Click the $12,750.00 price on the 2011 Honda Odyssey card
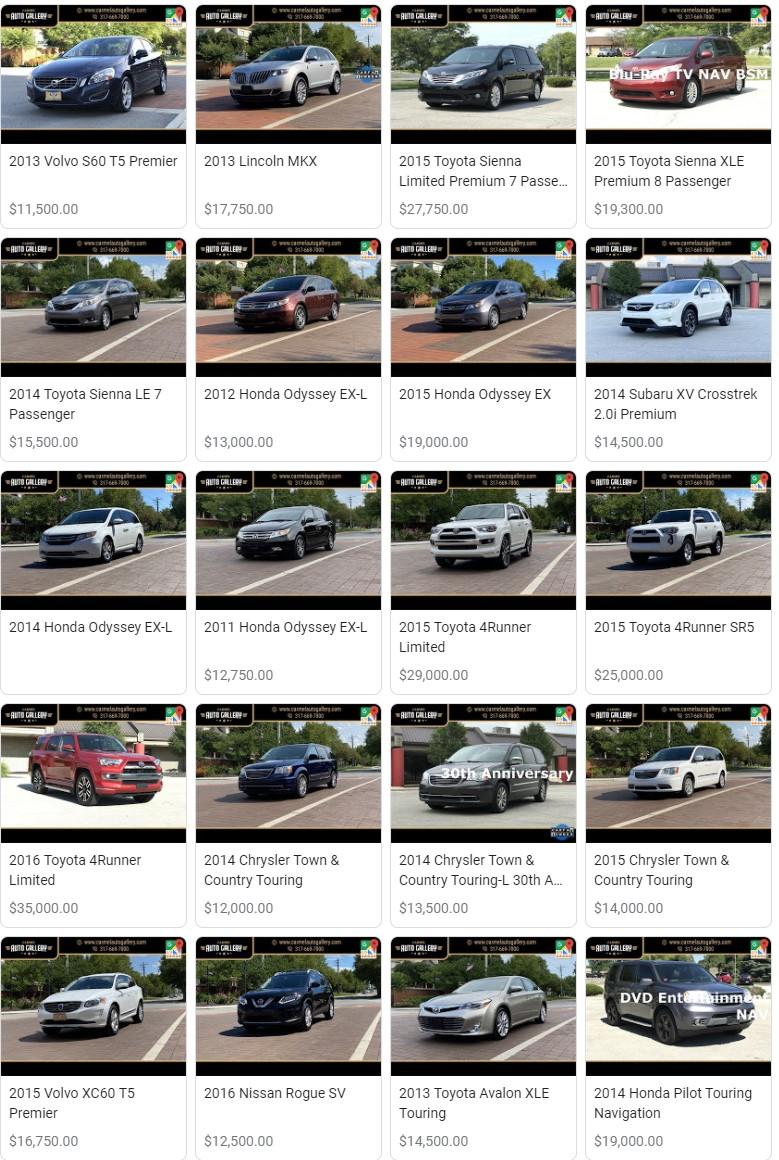 pos(239,675)
